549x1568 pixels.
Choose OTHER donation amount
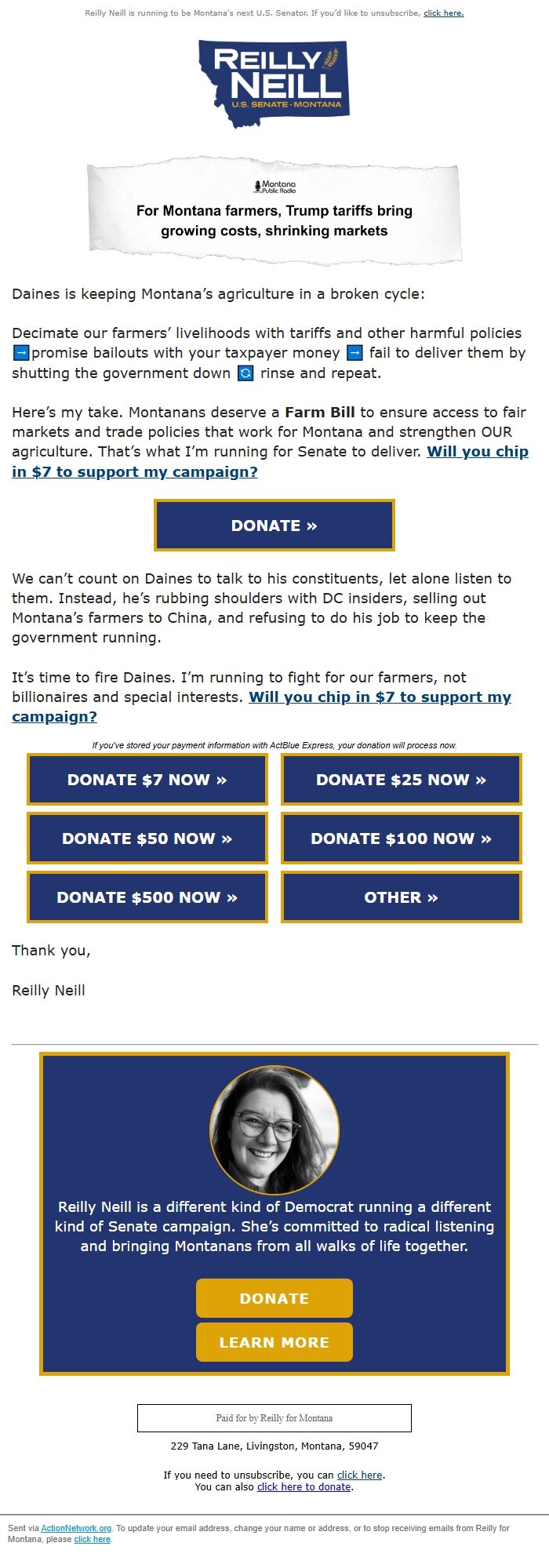[401, 897]
